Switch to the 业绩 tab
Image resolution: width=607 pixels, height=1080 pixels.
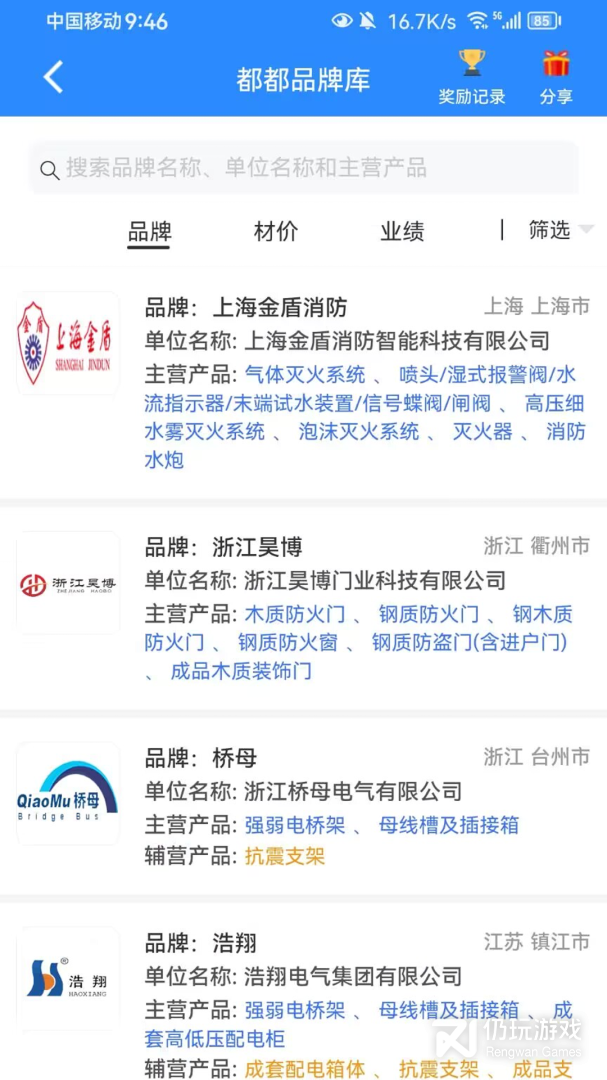pos(402,232)
